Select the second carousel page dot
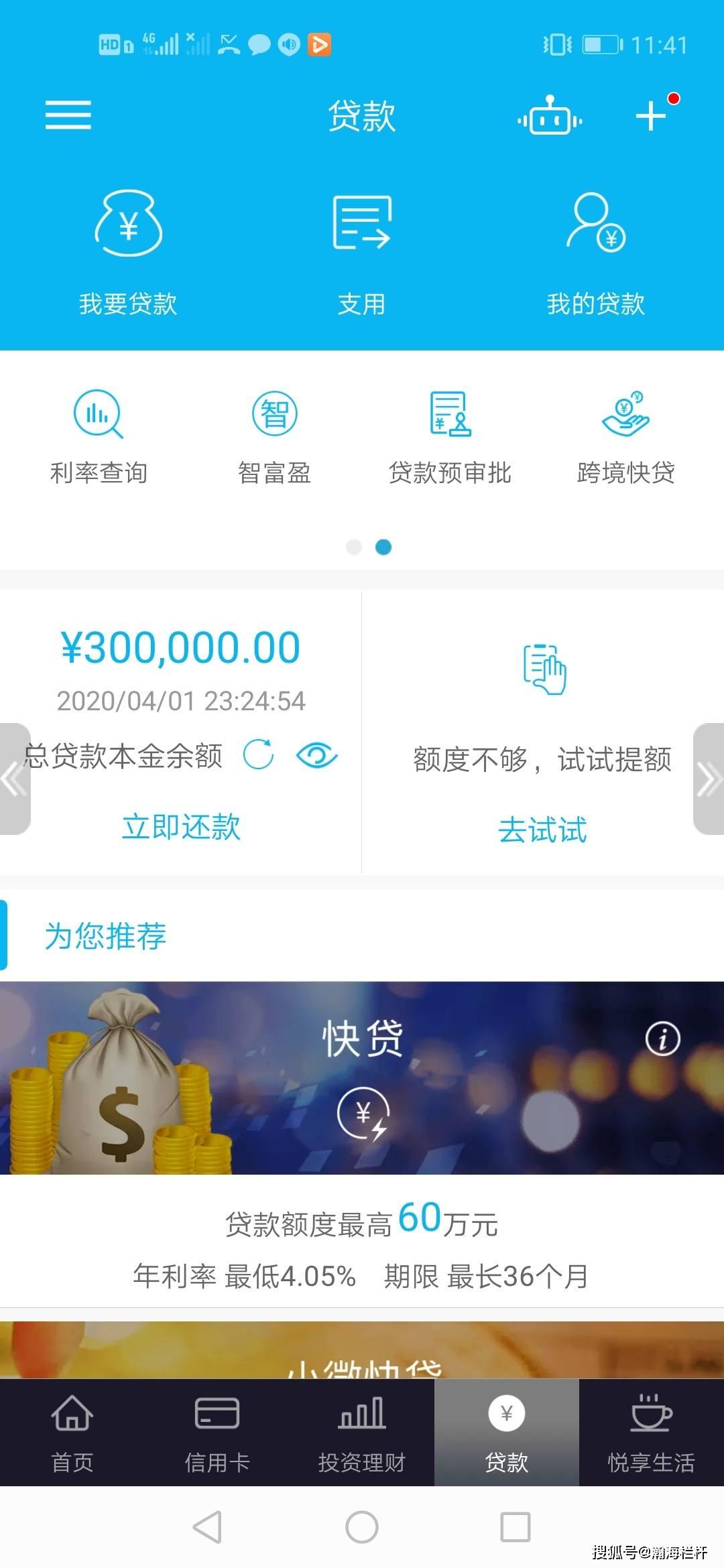Viewport: 724px width, 1568px height. tap(384, 547)
